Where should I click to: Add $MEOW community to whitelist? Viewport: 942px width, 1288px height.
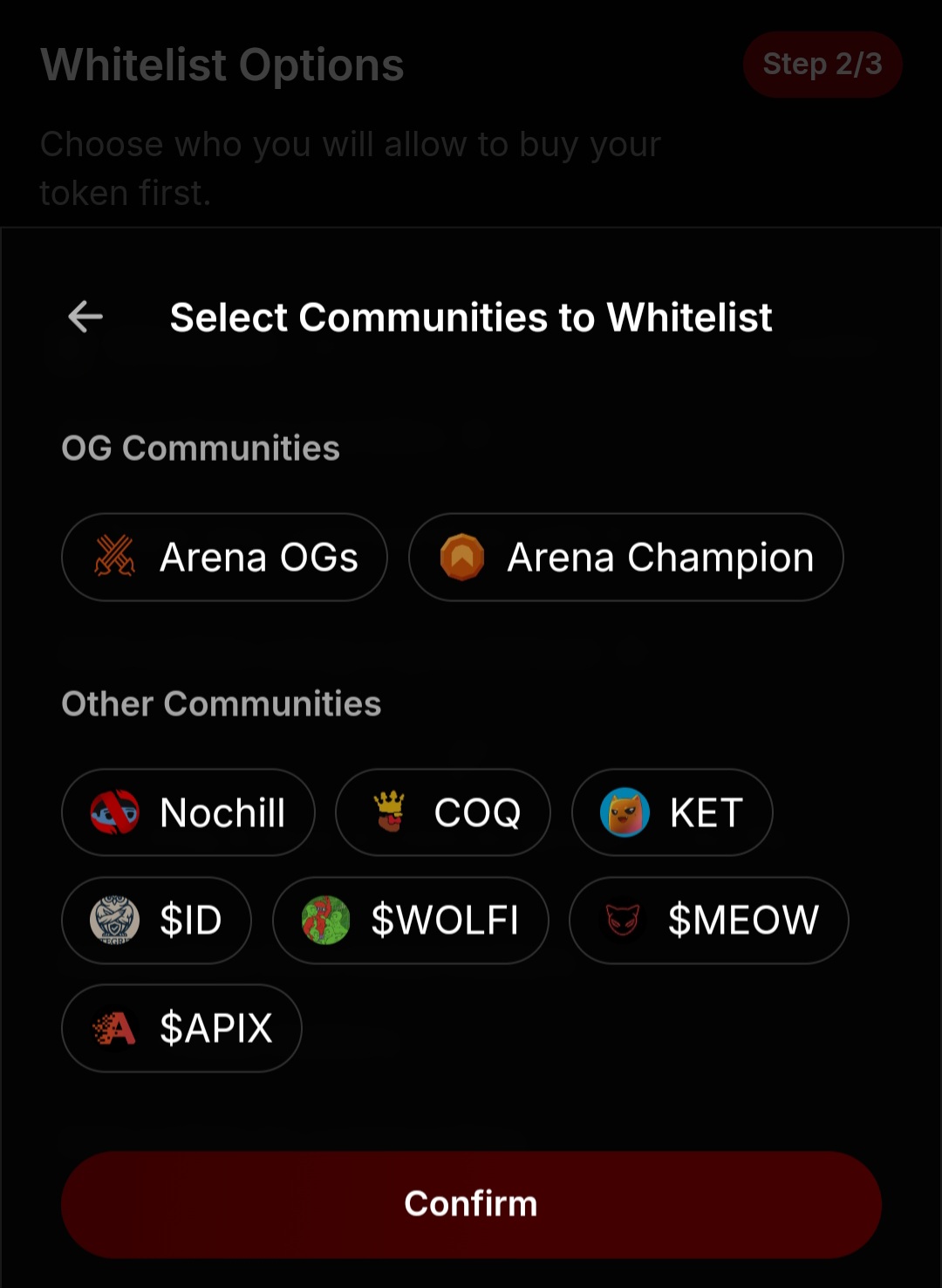708,920
